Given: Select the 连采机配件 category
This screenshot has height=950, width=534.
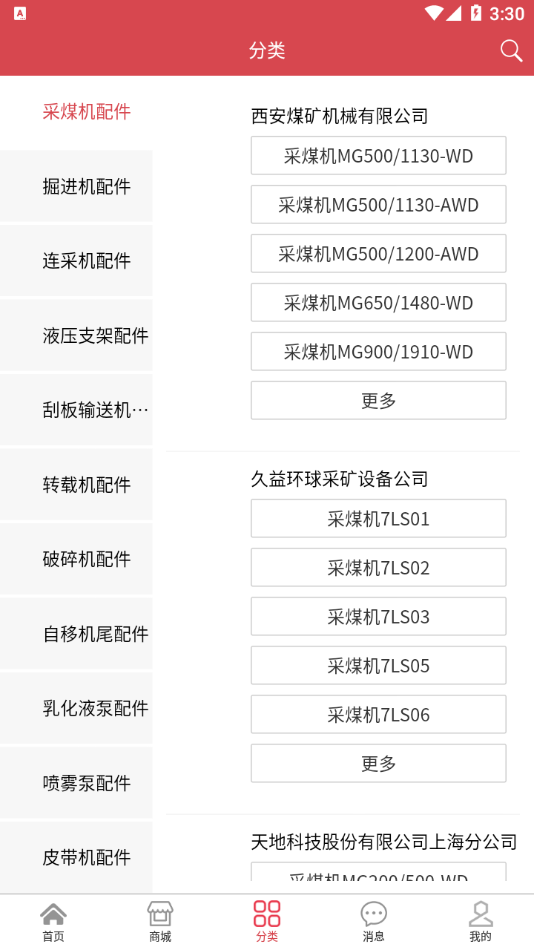Looking at the screenshot, I should (76, 261).
